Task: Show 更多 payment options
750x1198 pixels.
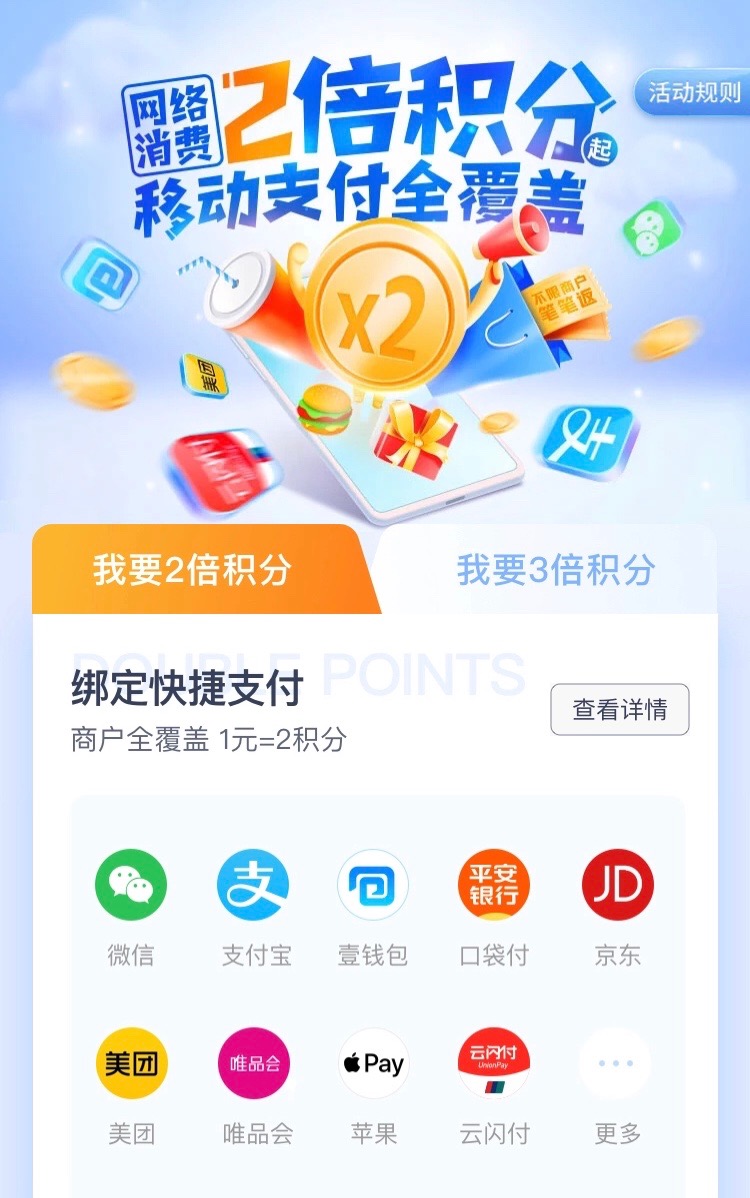Action: point(616,1063)
